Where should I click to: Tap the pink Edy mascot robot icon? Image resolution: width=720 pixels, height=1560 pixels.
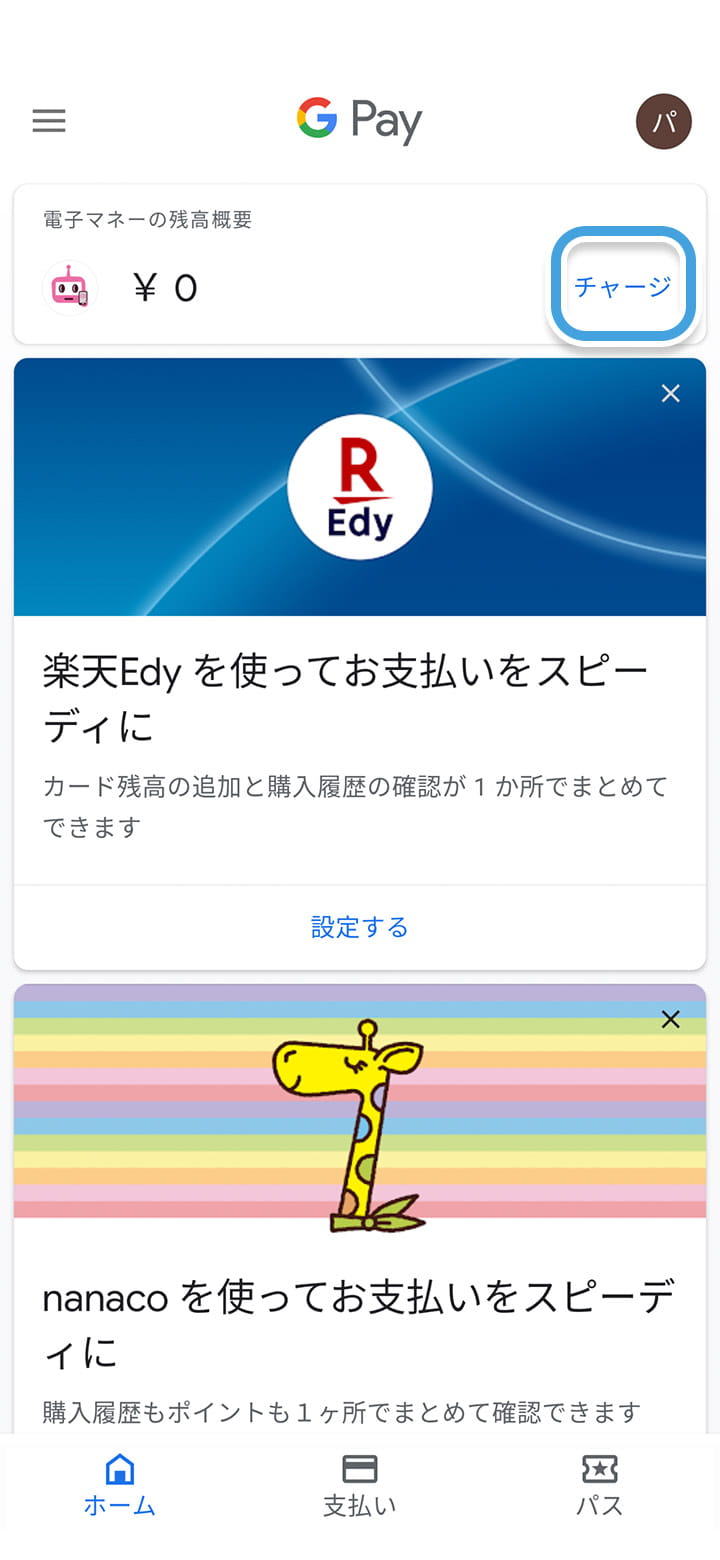point(68,286)
